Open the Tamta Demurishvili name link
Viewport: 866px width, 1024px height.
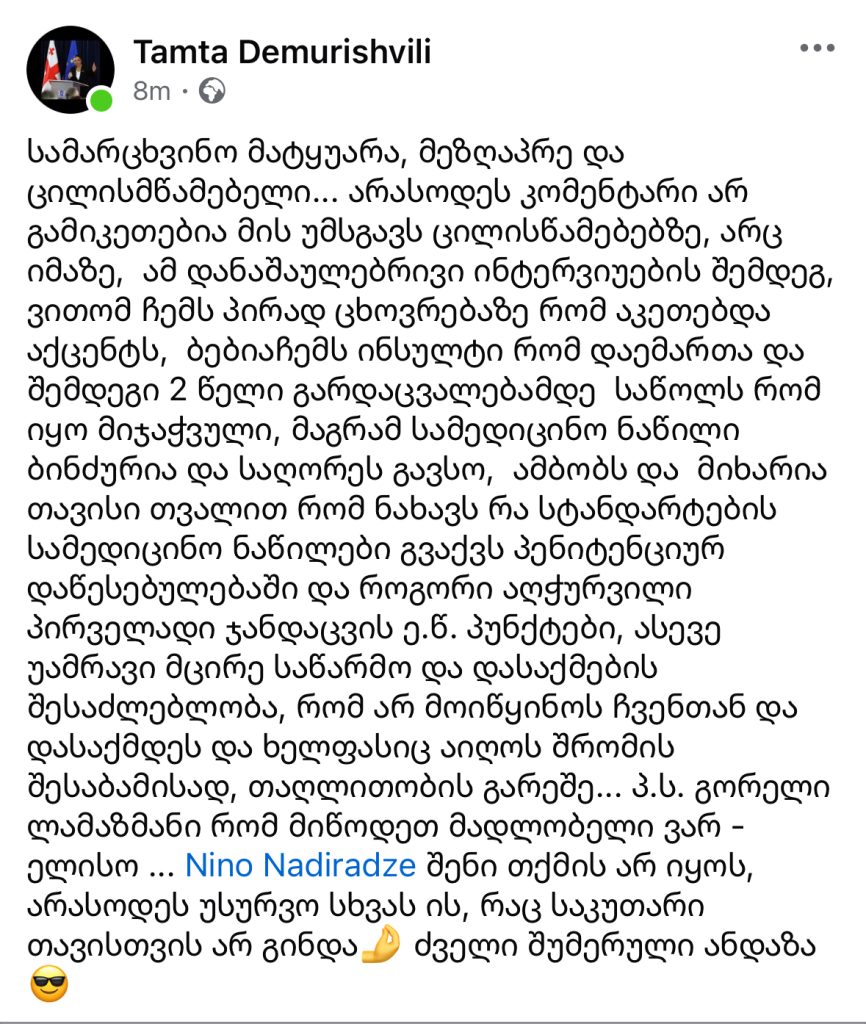coord(281,52)
